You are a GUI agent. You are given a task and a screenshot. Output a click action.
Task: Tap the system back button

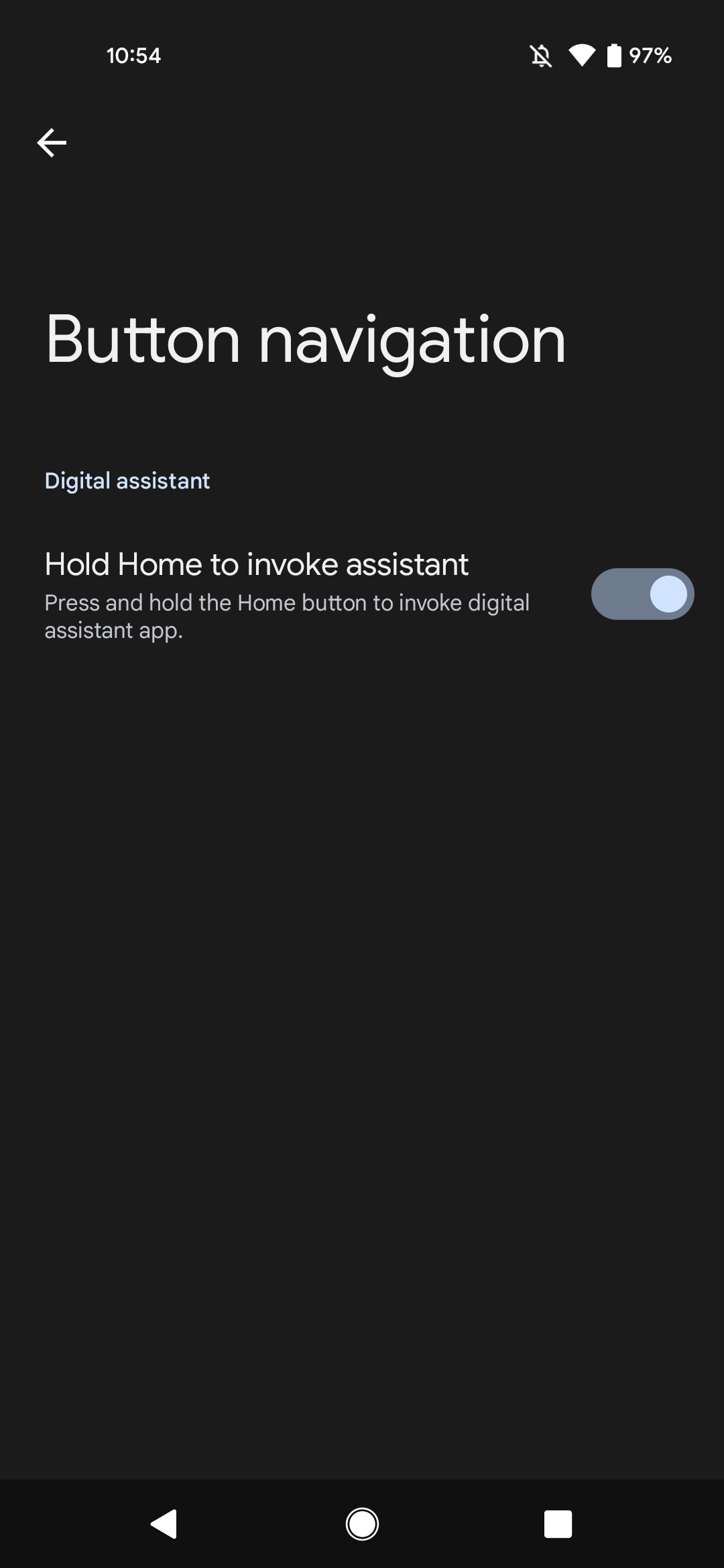click(164, 1524)
